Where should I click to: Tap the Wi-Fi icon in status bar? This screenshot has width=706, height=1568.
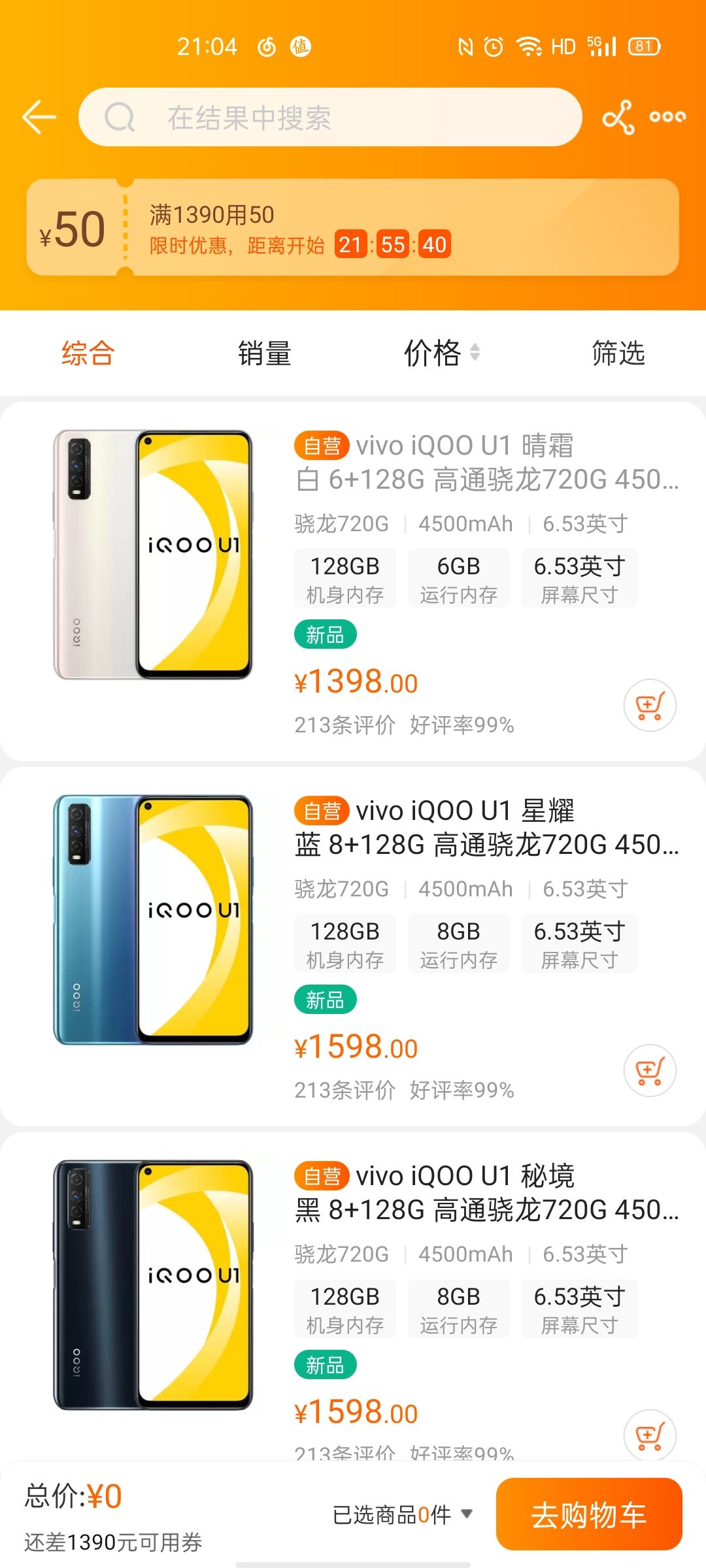pos(527,46)
